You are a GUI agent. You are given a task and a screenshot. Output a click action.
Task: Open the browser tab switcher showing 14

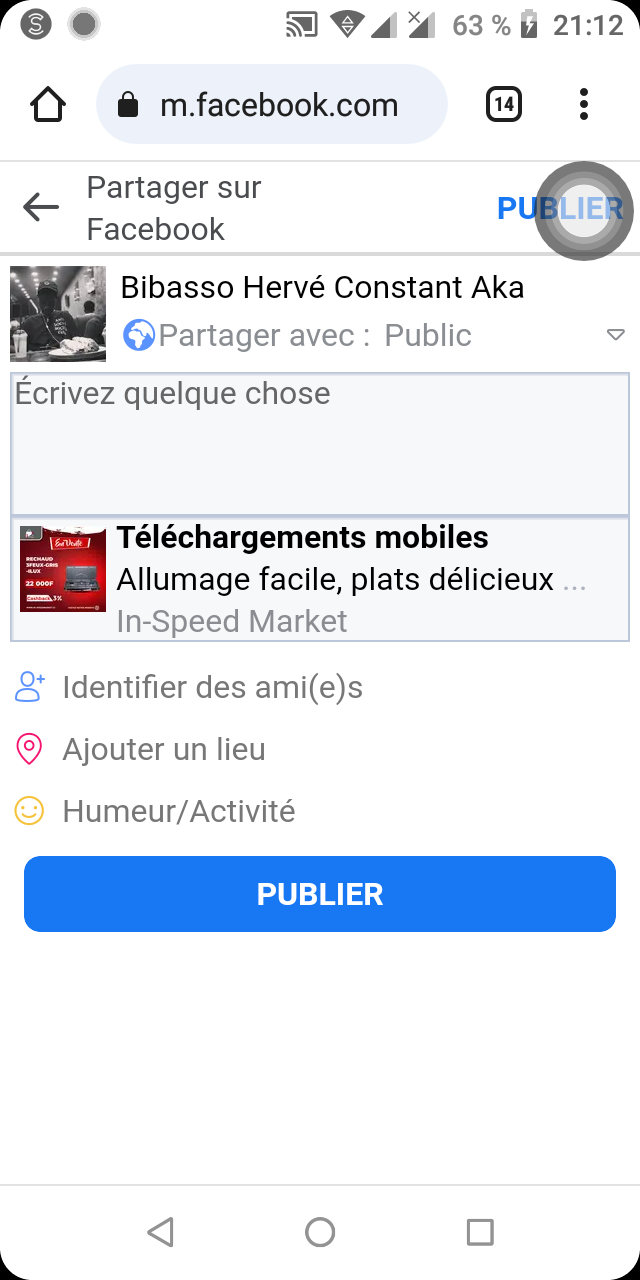504,104
